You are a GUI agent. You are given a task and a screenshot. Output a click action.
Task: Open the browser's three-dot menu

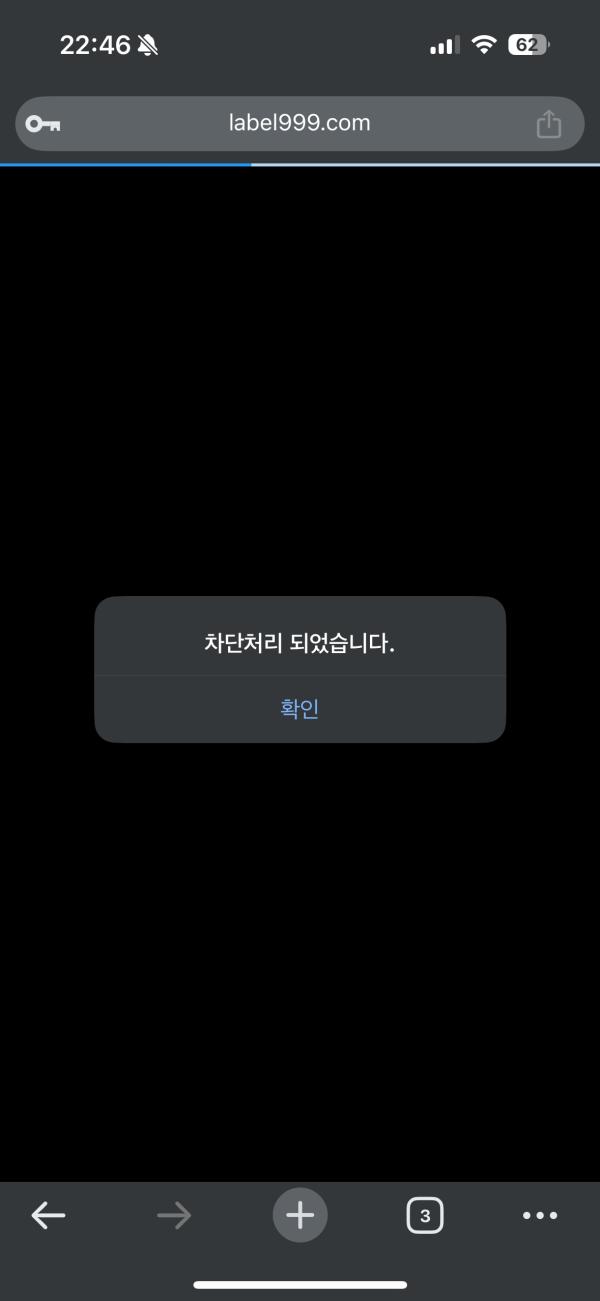point(540,1215)
